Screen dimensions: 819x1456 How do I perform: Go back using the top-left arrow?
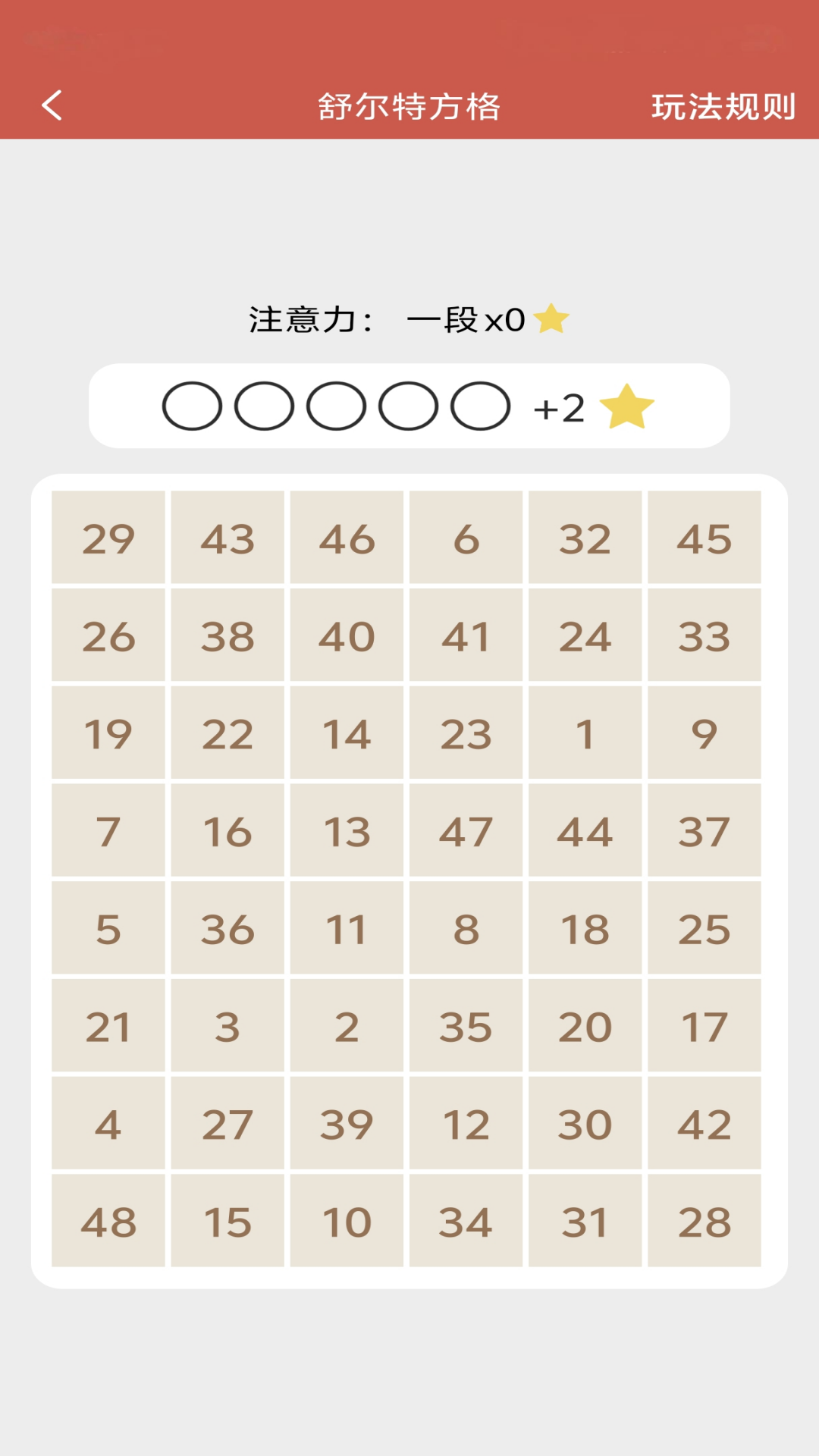point(52,105)
